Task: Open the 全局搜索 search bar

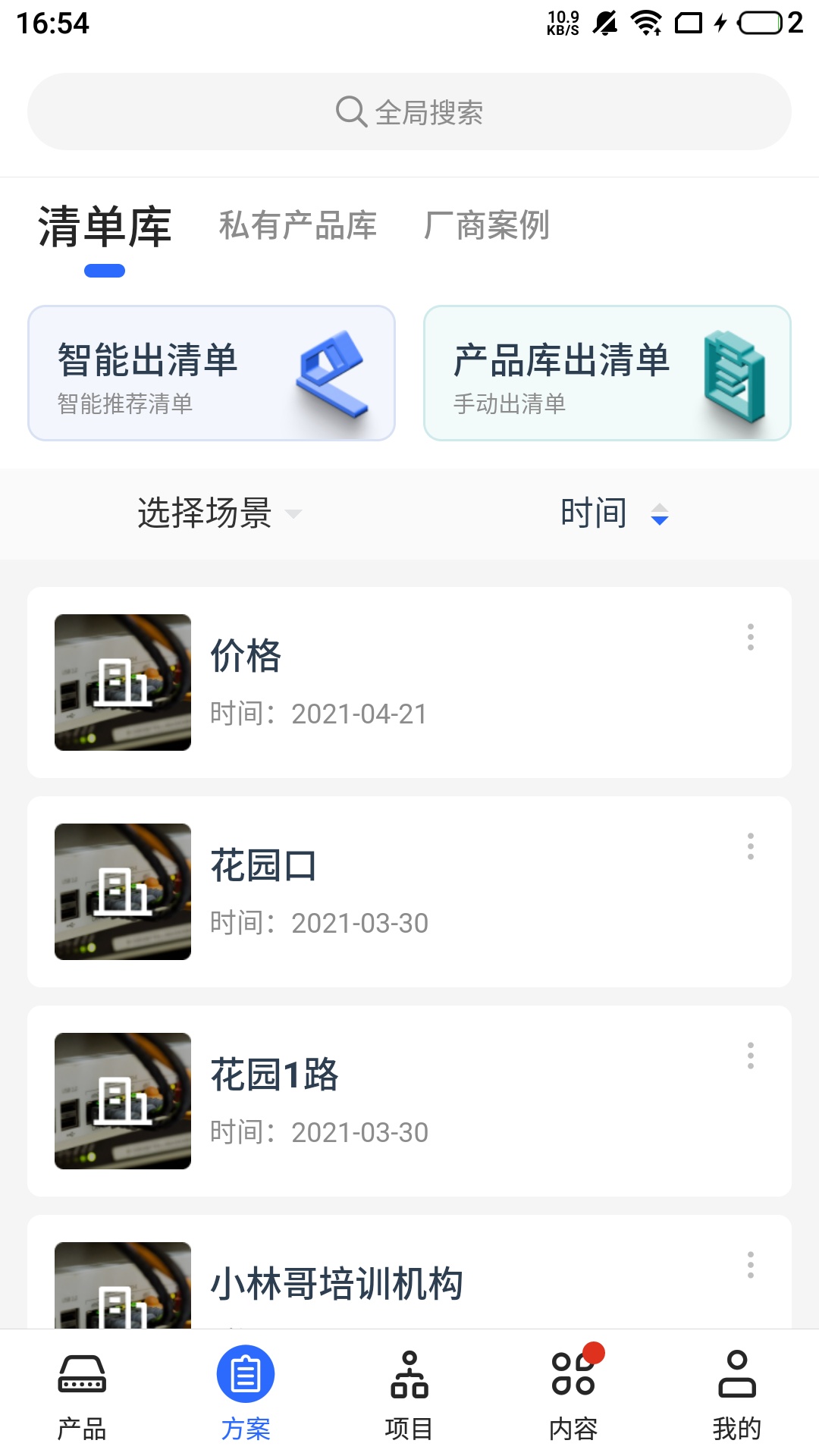Action: (409, 111)
